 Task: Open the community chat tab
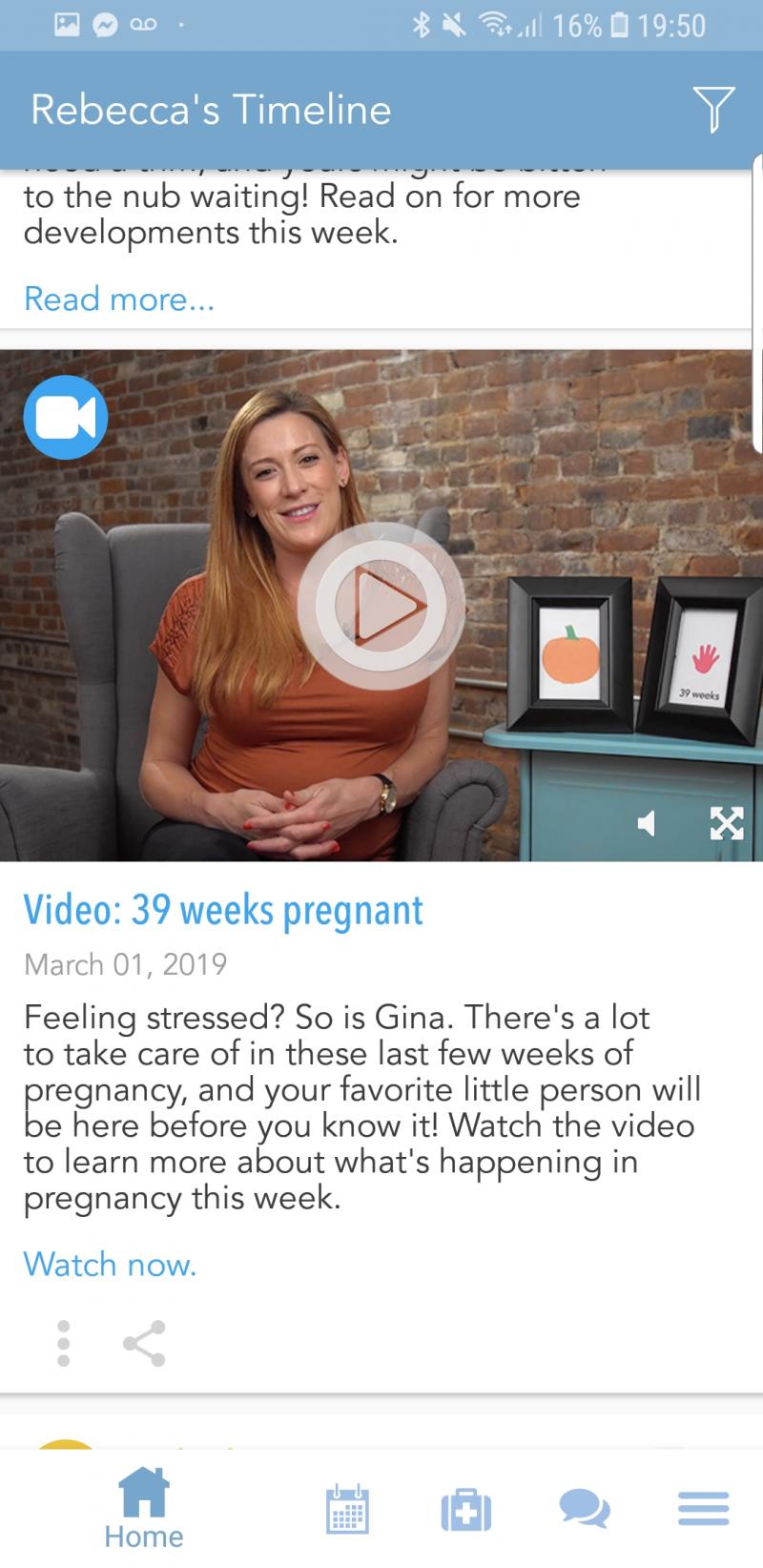click(584, 1509)
